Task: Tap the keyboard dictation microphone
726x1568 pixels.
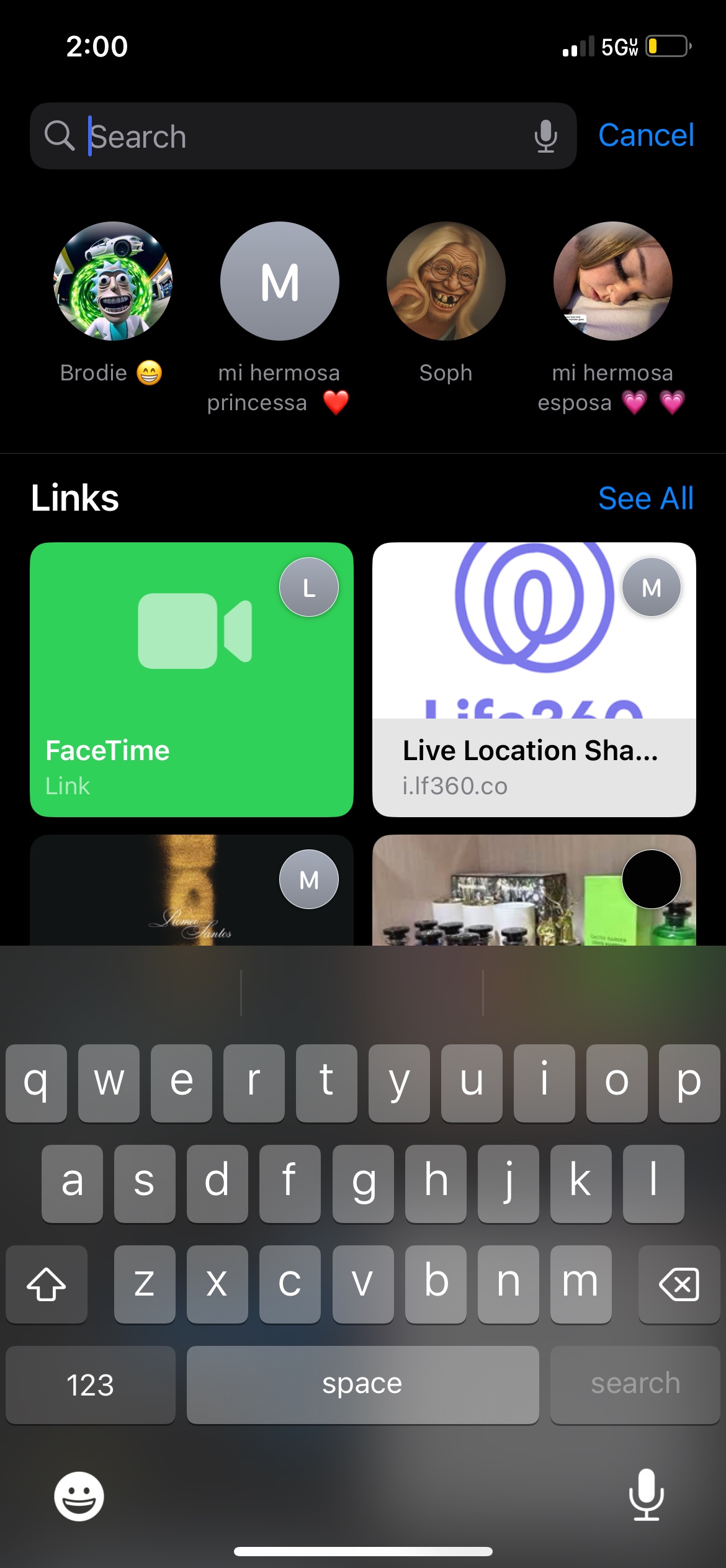Action: click(x=647, y=1495)
